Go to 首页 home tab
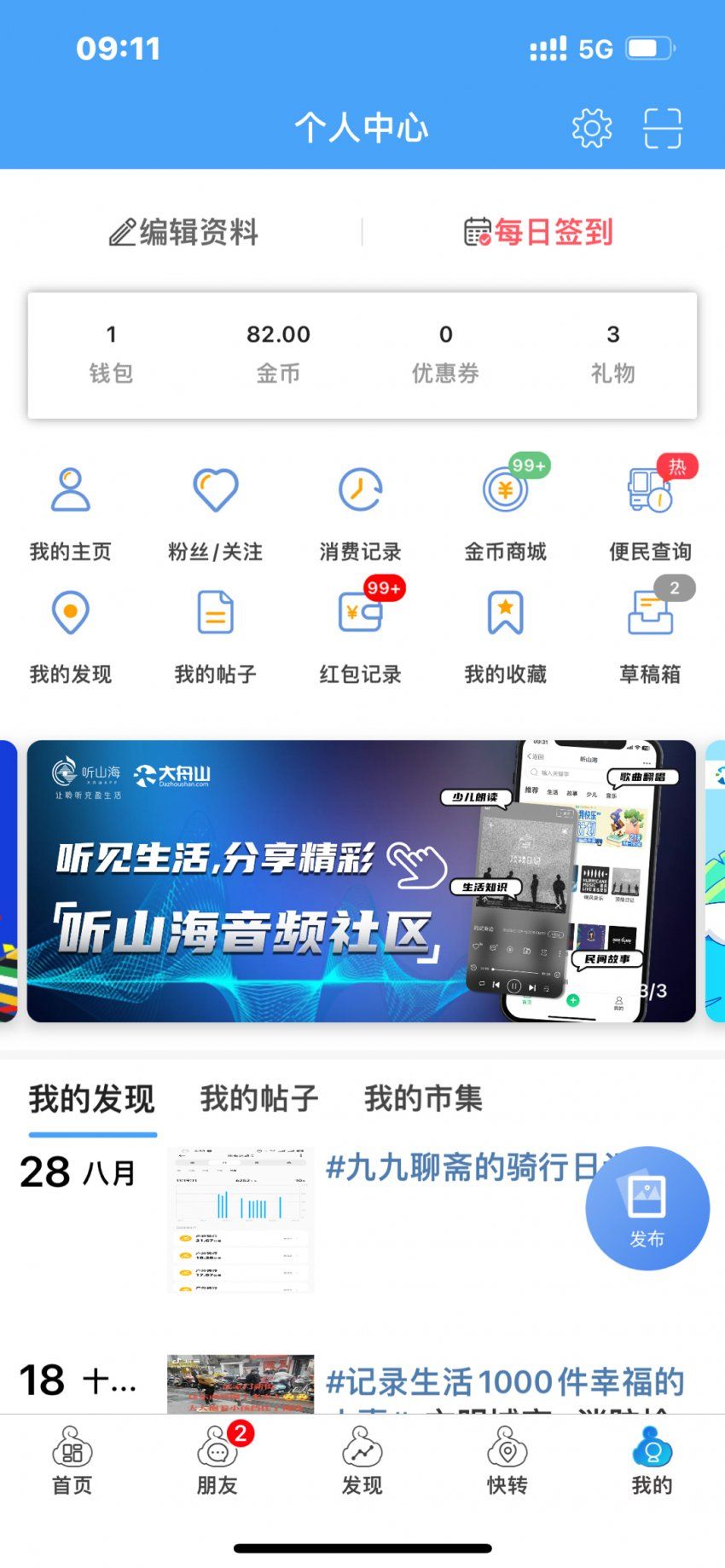 click(x=72, y=1460)
